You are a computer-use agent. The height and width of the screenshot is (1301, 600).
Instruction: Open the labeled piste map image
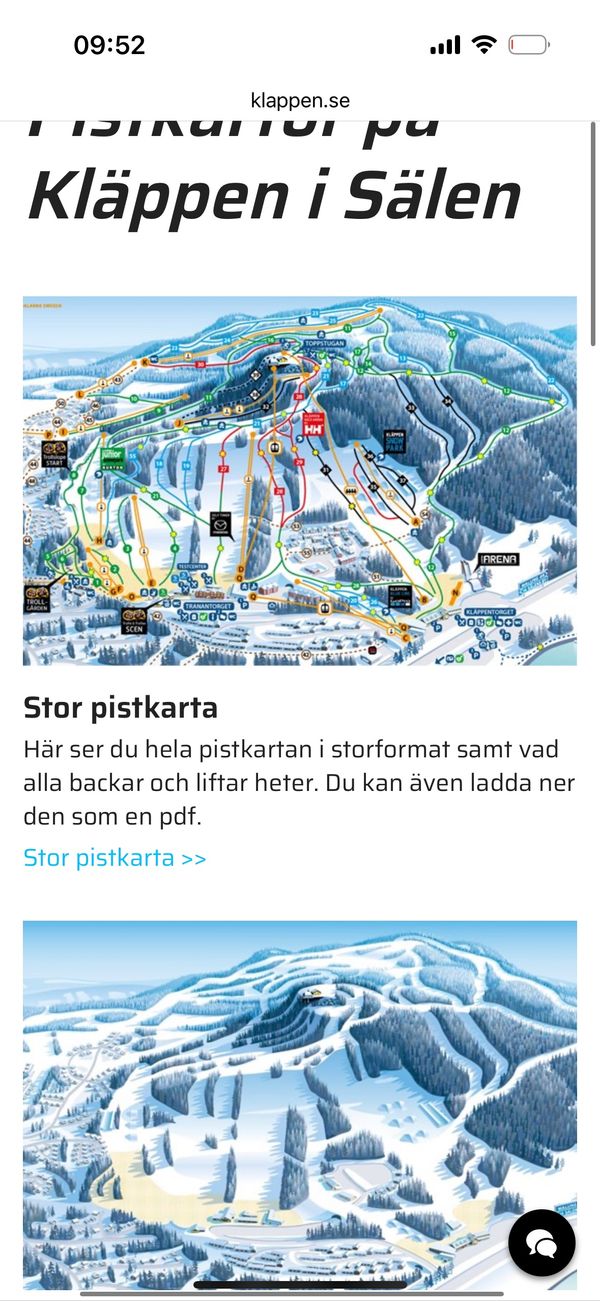[x=300, y=481]
